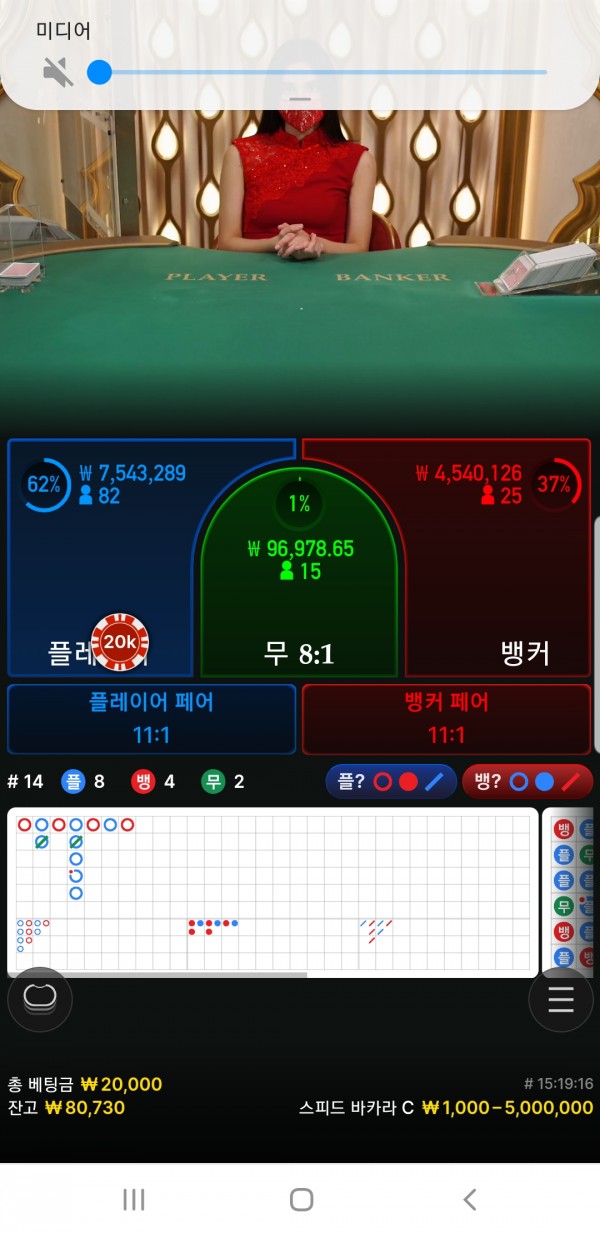The height and width of the screenshot is (1233, 600).
Task: Unmute the media volume icon
Action: [x=58, y=72]
